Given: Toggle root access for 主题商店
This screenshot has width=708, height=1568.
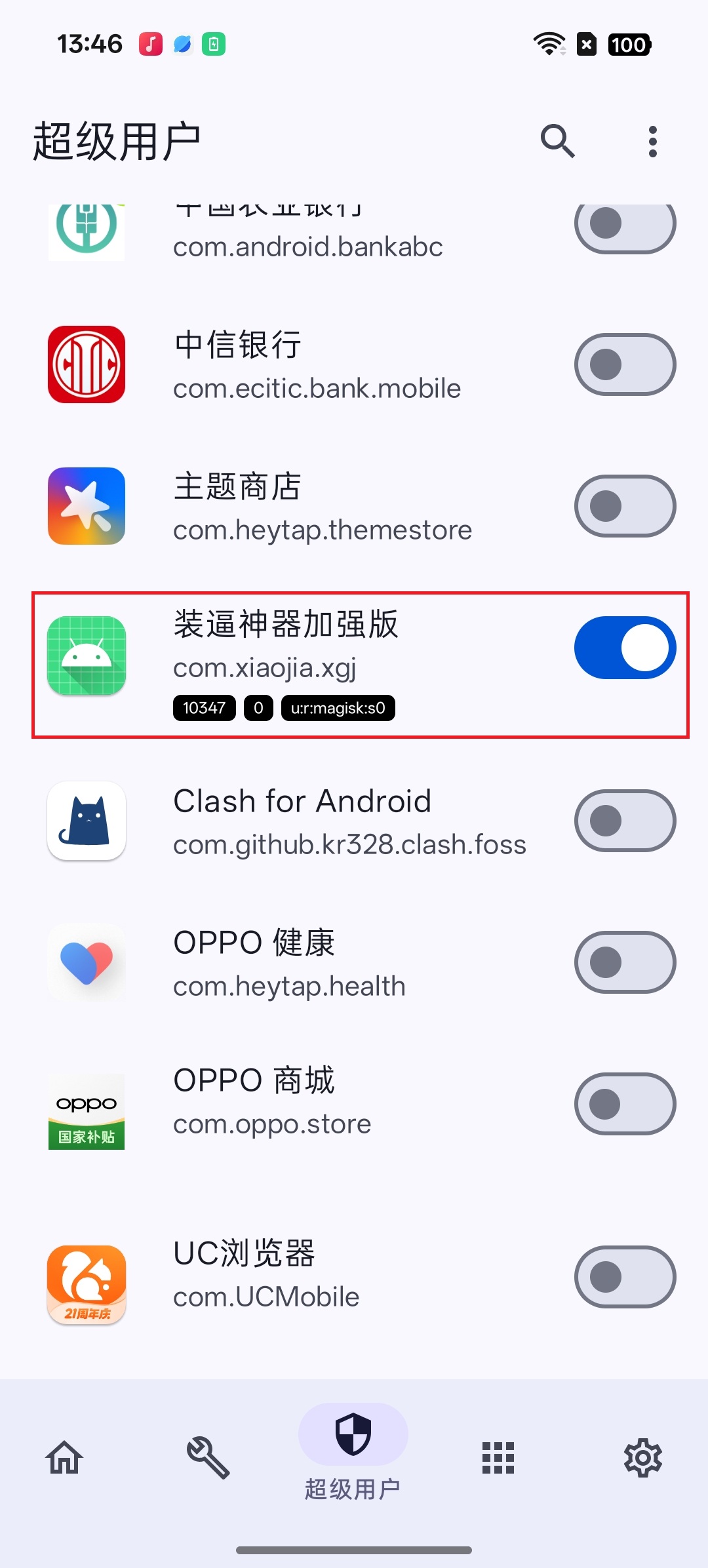Looking at the screenshot, I should pyautogui.click(x=624, y=505).
